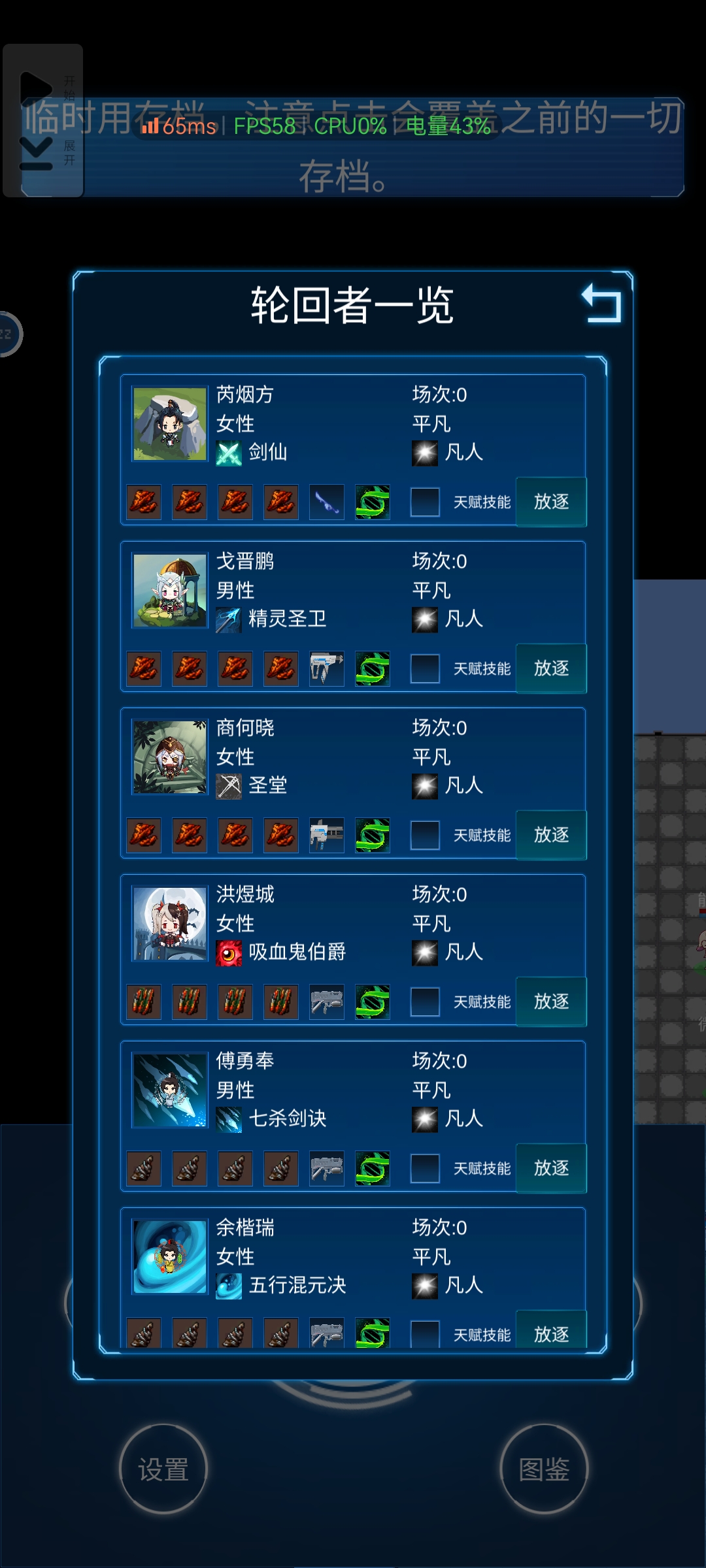
Task: Expand the overlay with the 展开 arrow
Action: click(36, 153)
